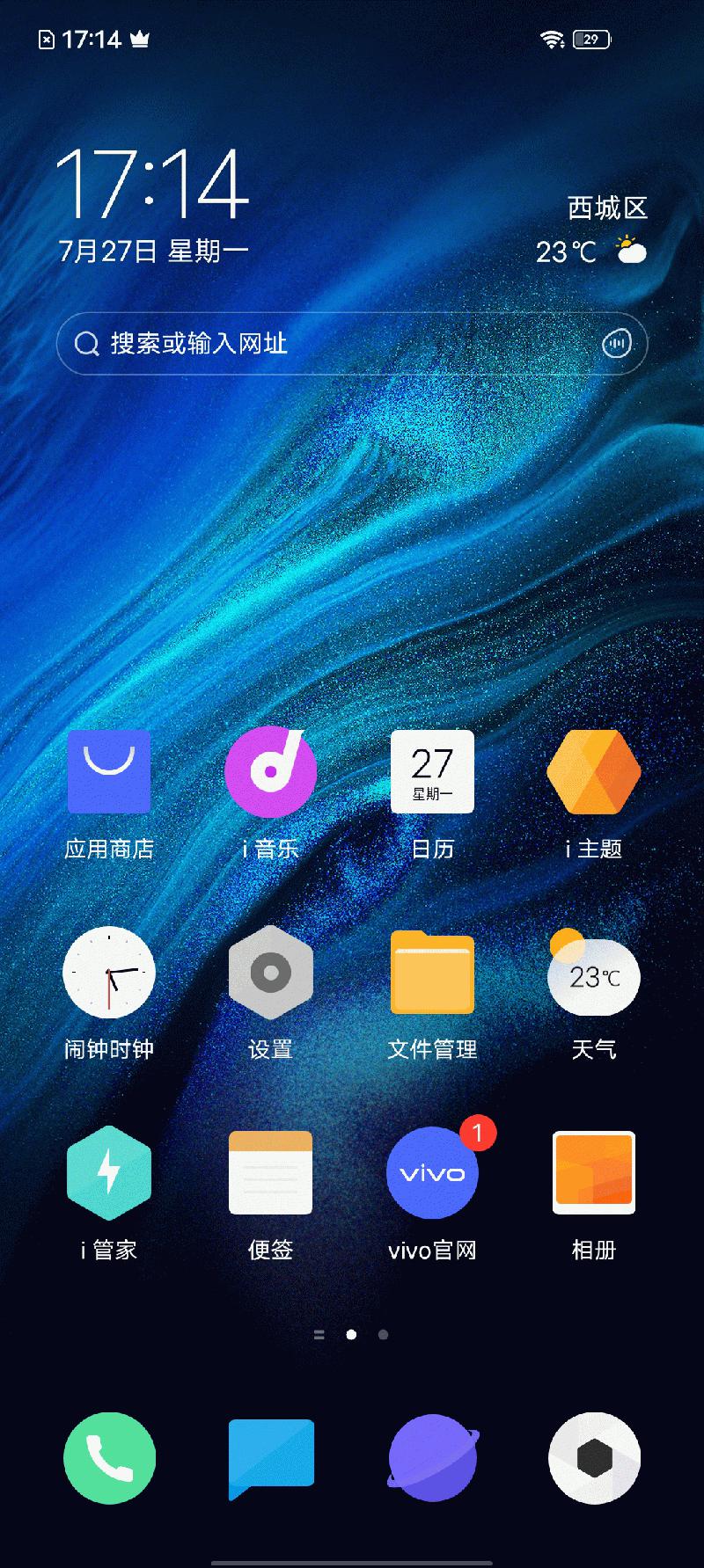
Task: Open the 文件管理 file manager
Action: point(432,973)
